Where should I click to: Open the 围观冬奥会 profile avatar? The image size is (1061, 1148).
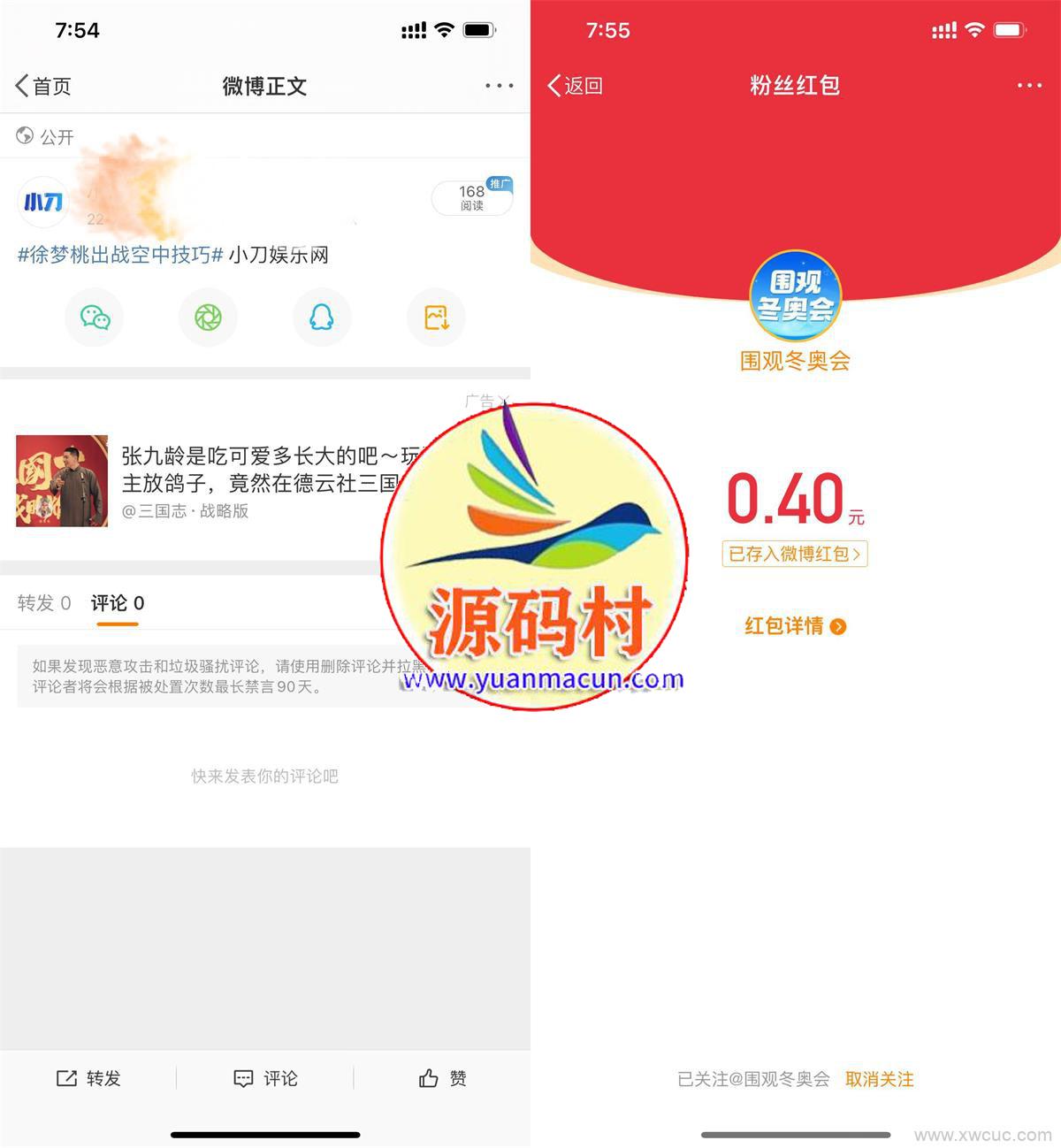click(x=795, y=296)
